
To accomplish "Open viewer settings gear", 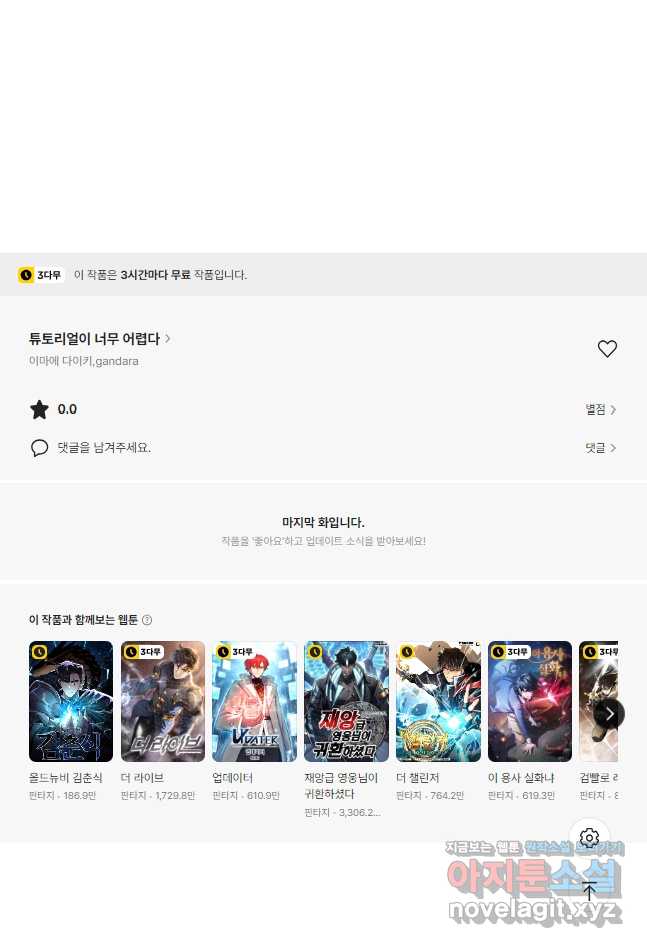I will coord(590,838).
